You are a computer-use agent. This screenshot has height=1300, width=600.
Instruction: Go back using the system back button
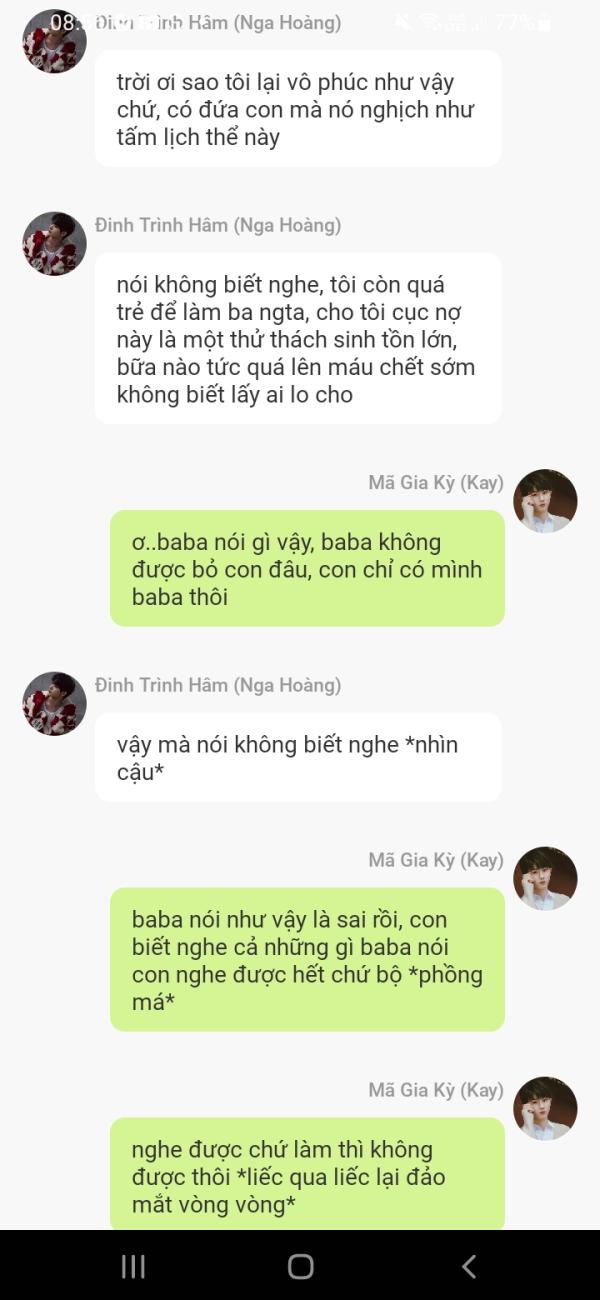[468, 1266]
